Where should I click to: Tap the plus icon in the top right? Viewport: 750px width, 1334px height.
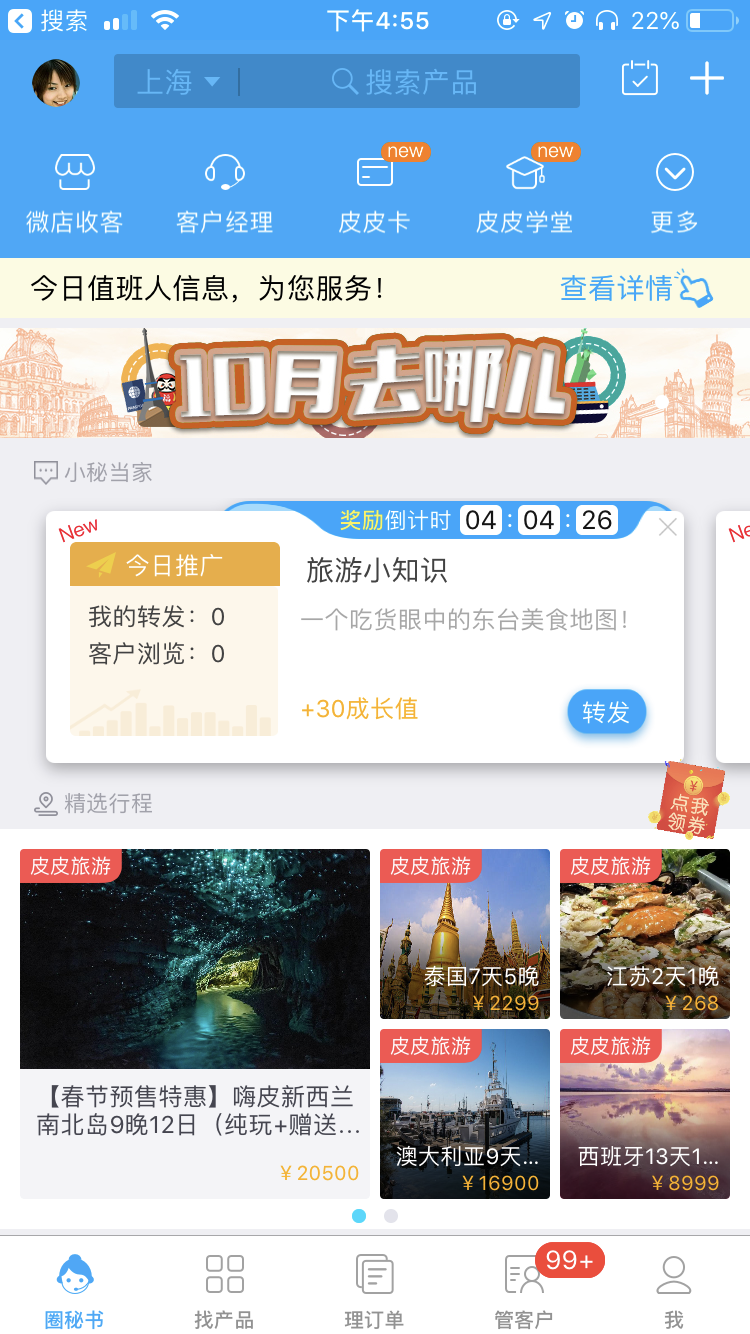[707, 78]
